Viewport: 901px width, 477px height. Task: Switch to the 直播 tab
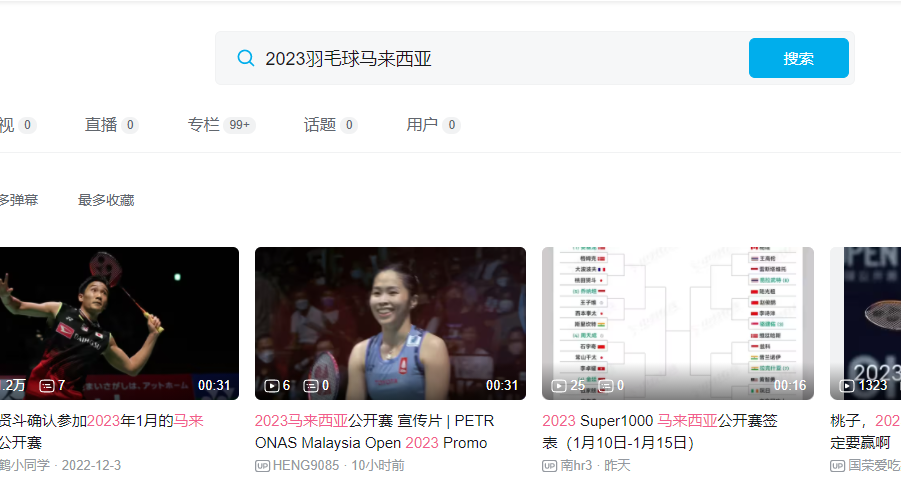tap(101, 125)
